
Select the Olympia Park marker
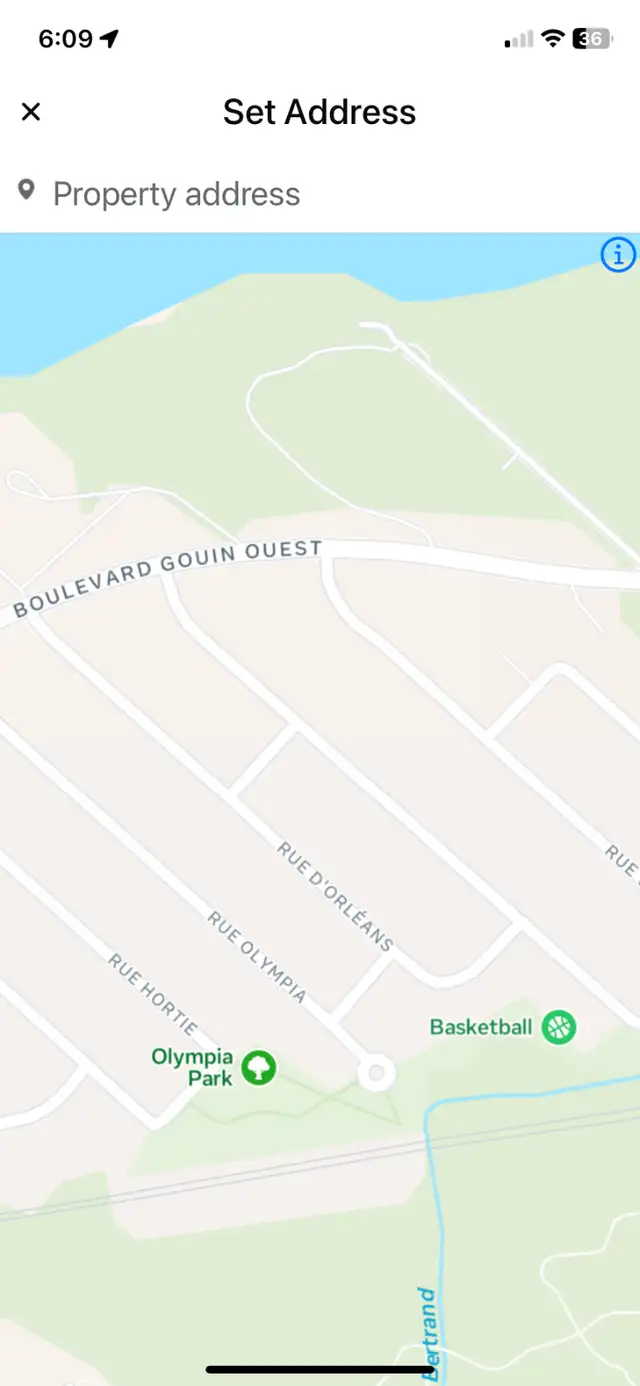(259, 1067)
